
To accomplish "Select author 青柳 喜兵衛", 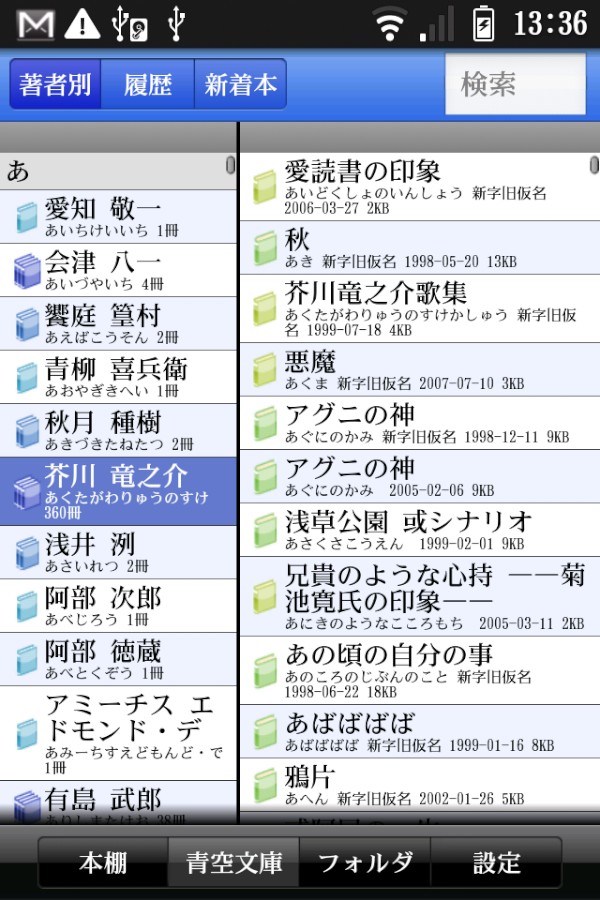I will (x=118, y=377).
